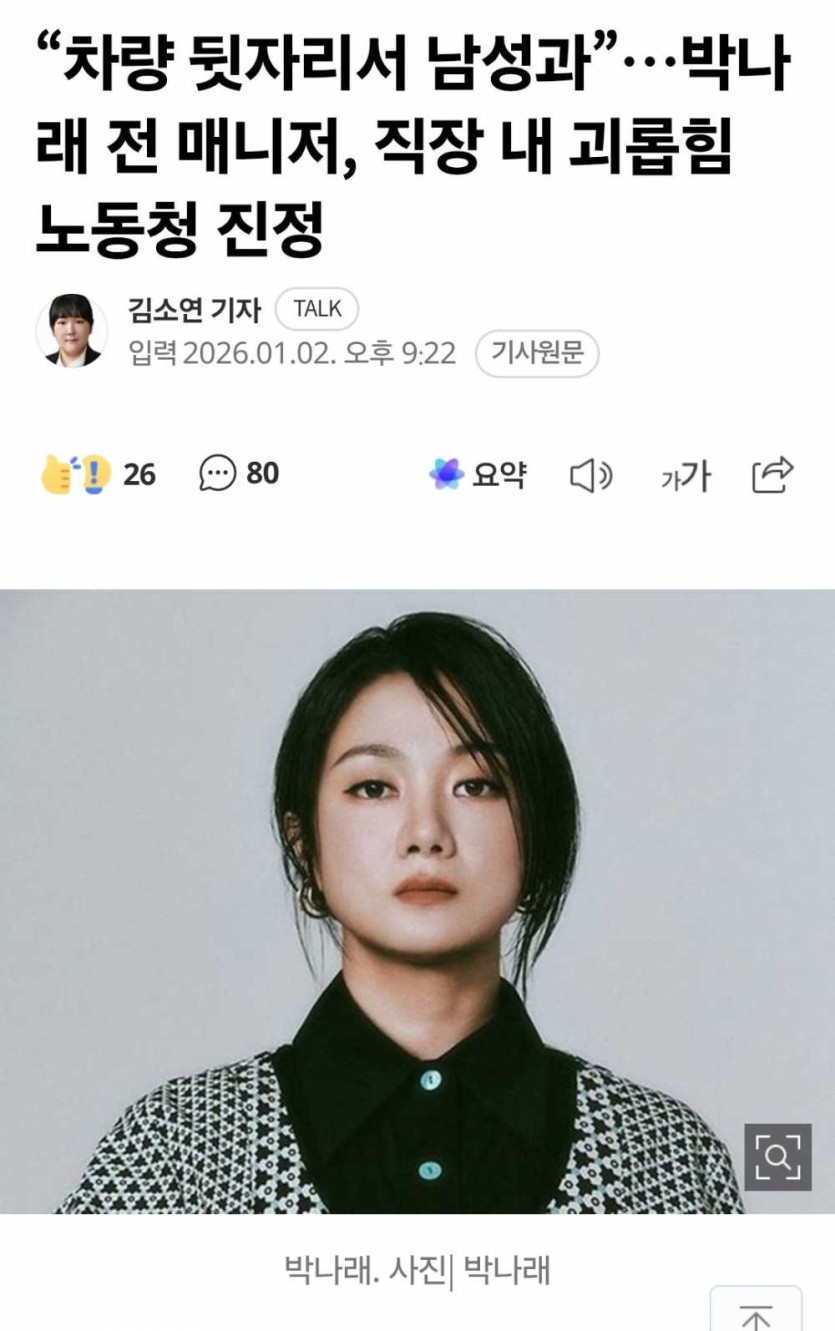Image resolution: width=835 pixels, height=1331 pixels.
Task: Open reporter 김소연's profile
Action: (194, 309)
